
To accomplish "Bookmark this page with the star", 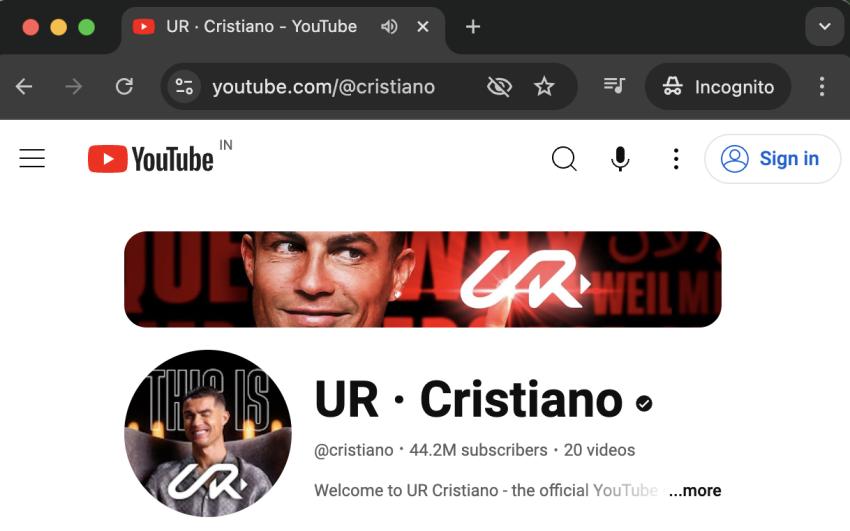I will (544, 87).
